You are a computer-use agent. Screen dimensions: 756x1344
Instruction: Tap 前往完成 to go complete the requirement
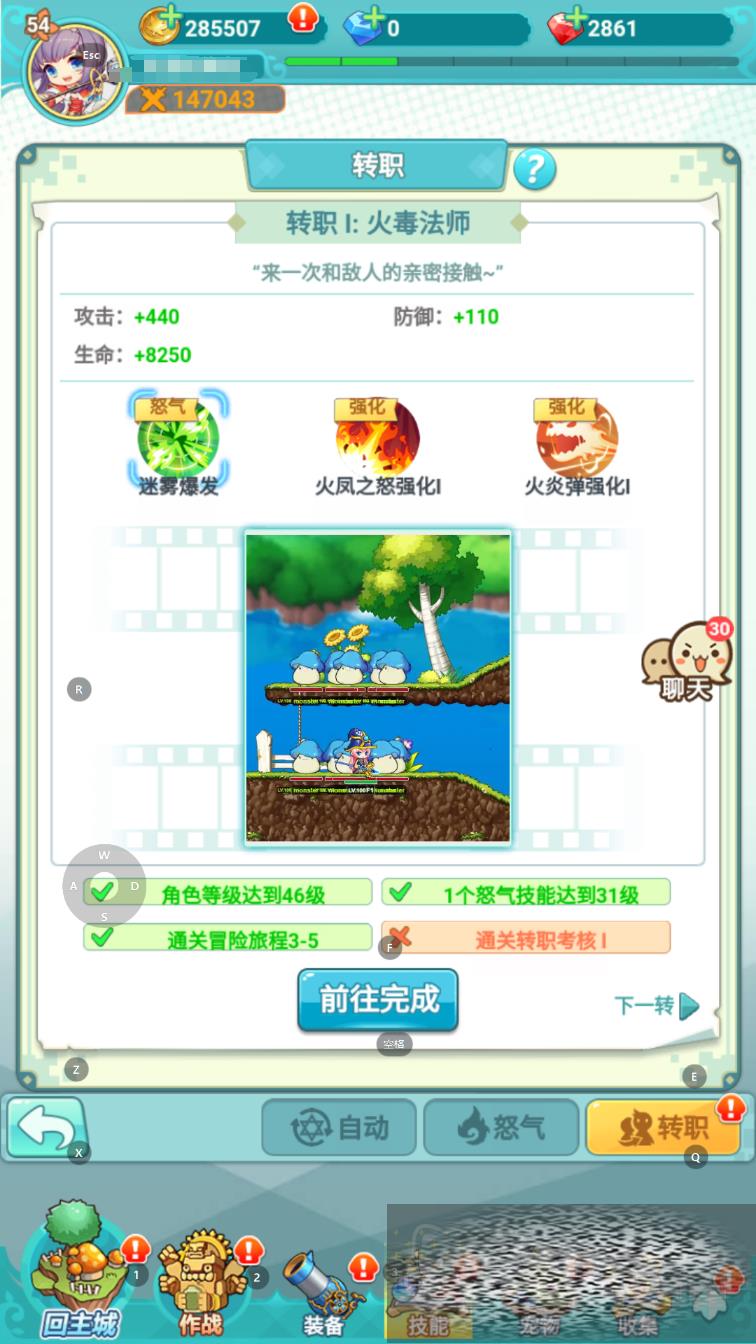click(378, 999)
